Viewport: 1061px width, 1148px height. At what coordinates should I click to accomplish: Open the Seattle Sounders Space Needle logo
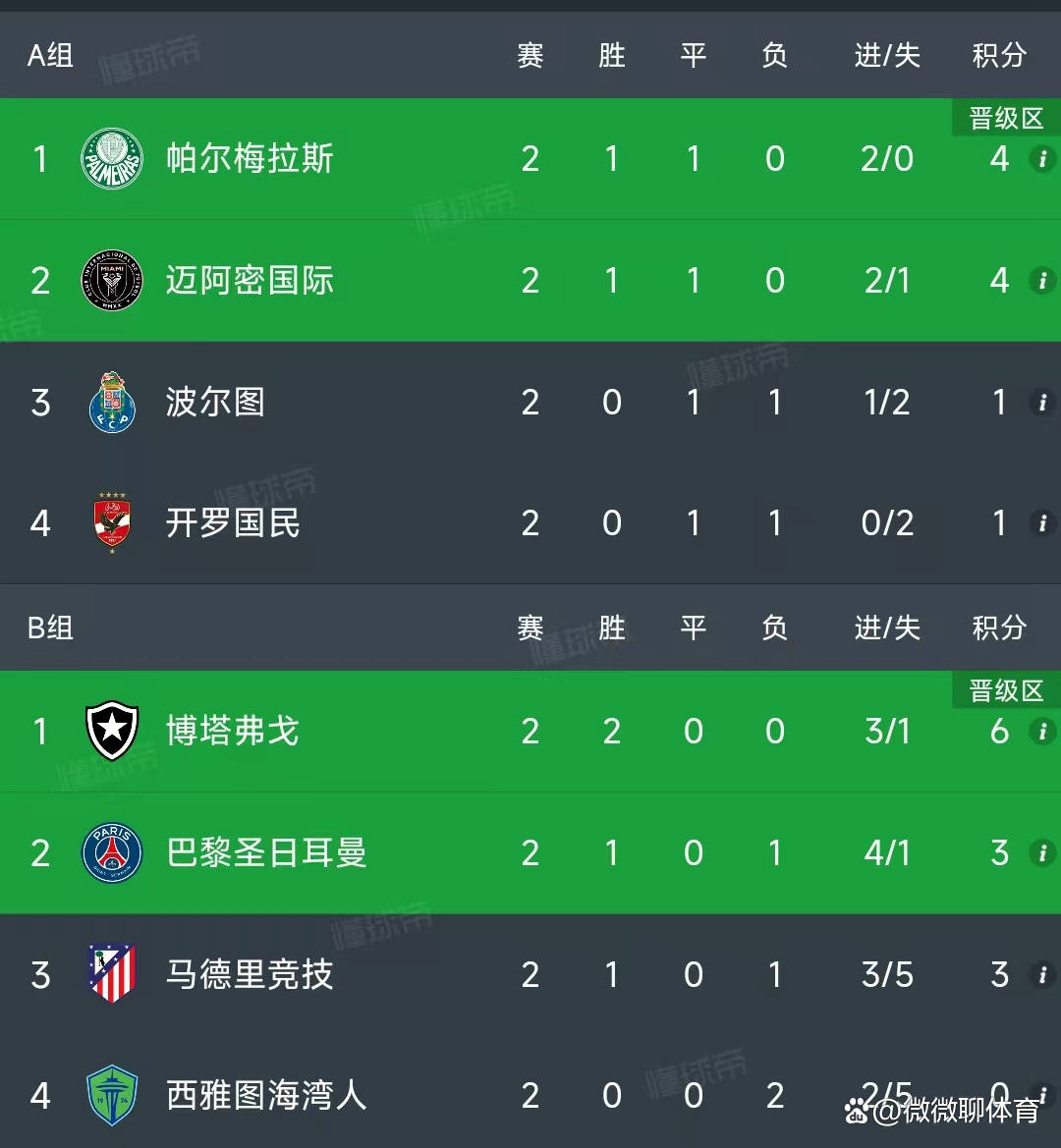point(111,1096)
